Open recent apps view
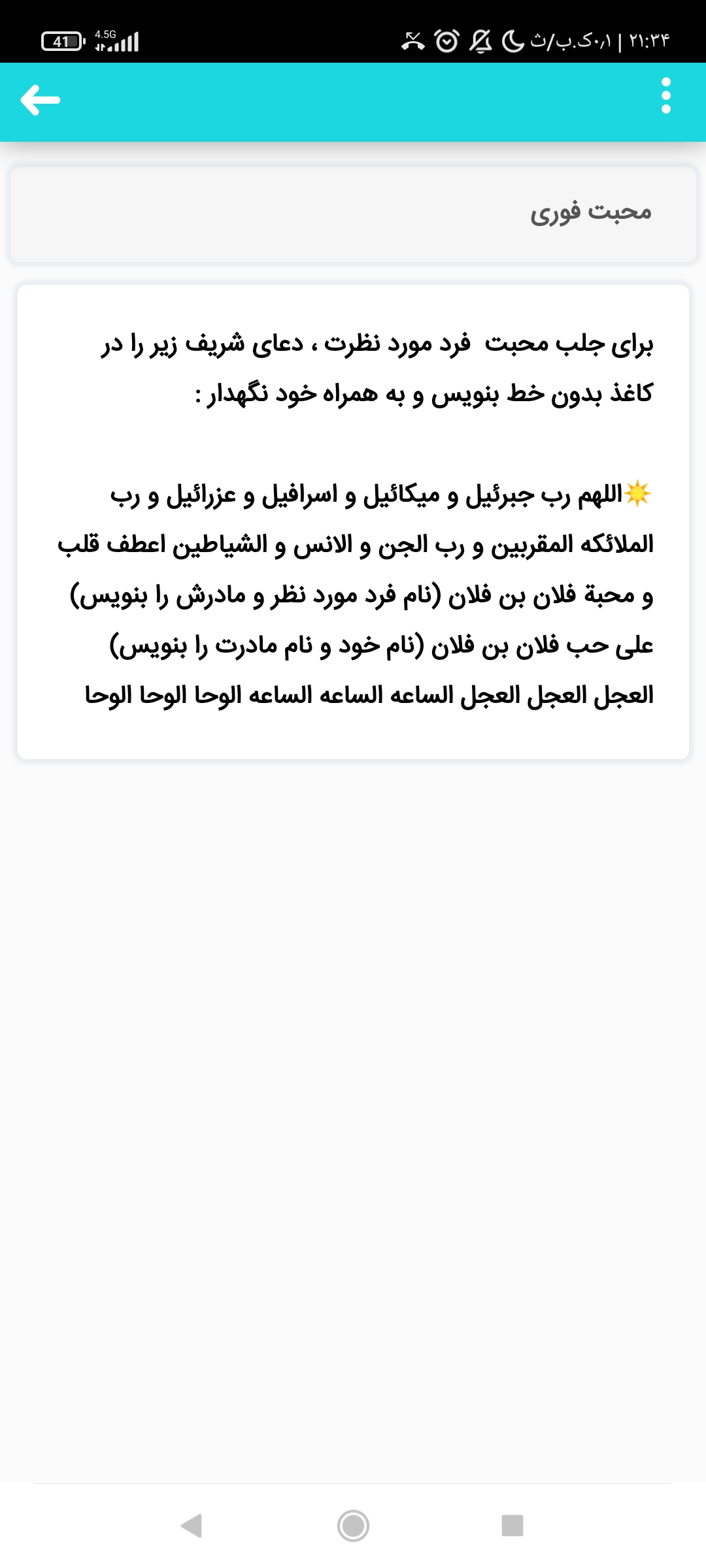 (512, 1526)
